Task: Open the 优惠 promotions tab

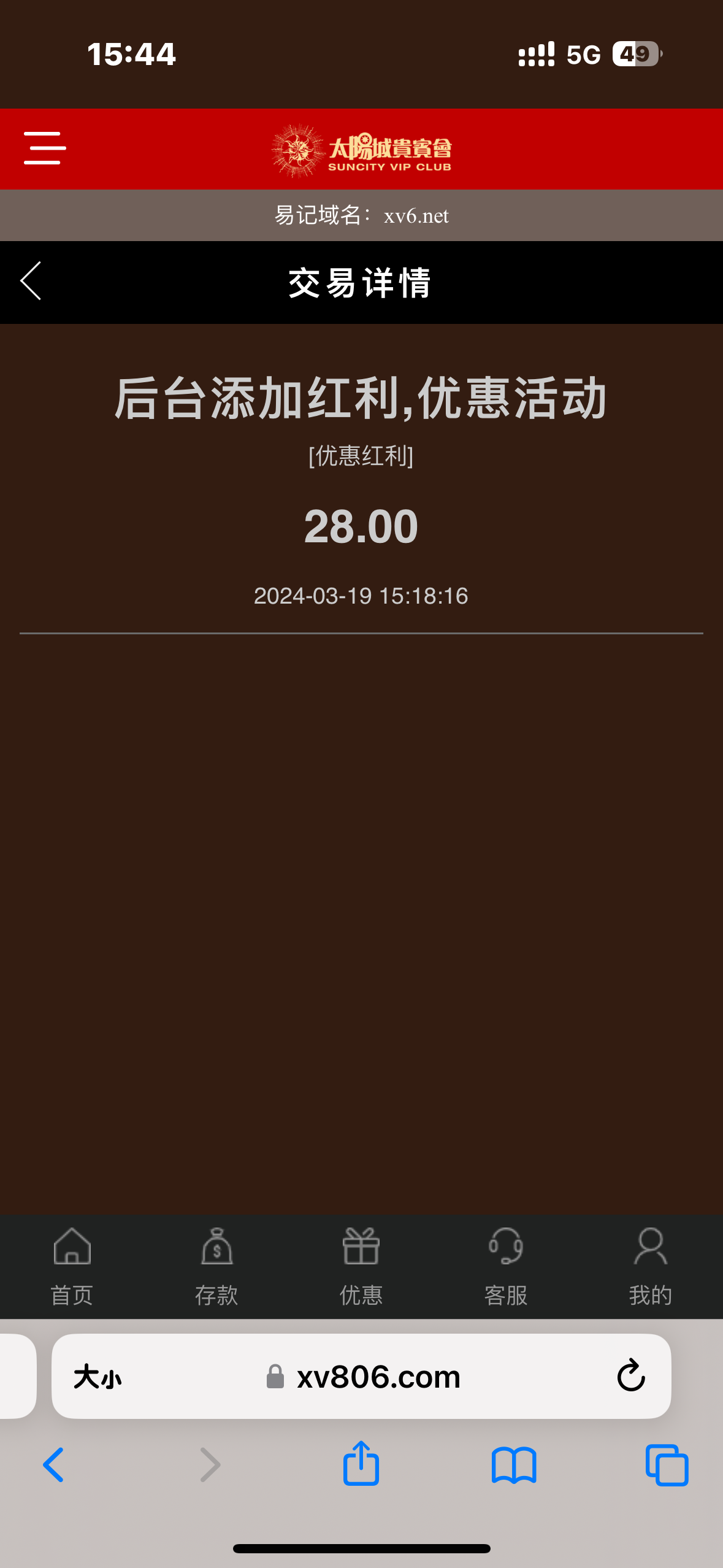Action: [361, 1266]
